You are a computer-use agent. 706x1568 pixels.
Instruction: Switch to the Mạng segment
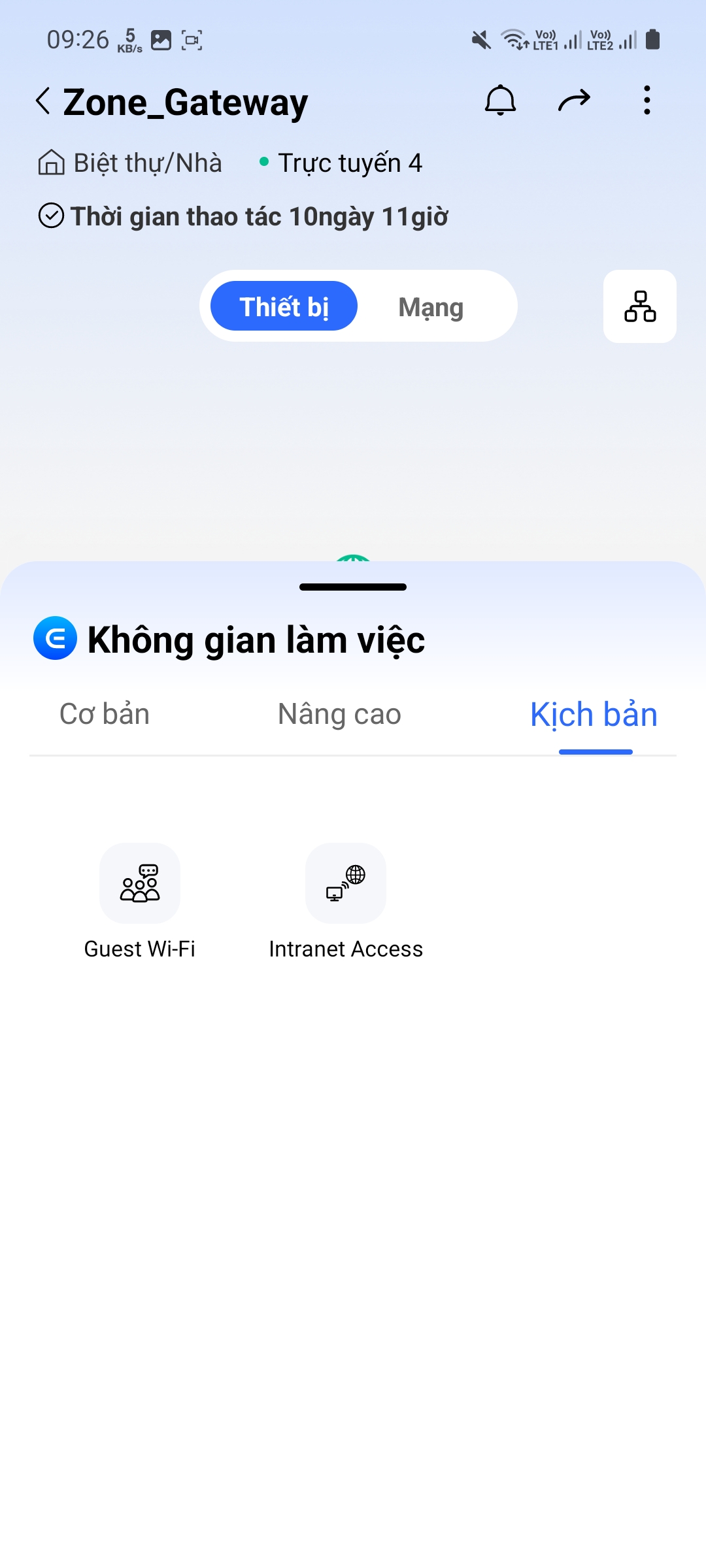(x=431, y=306)
